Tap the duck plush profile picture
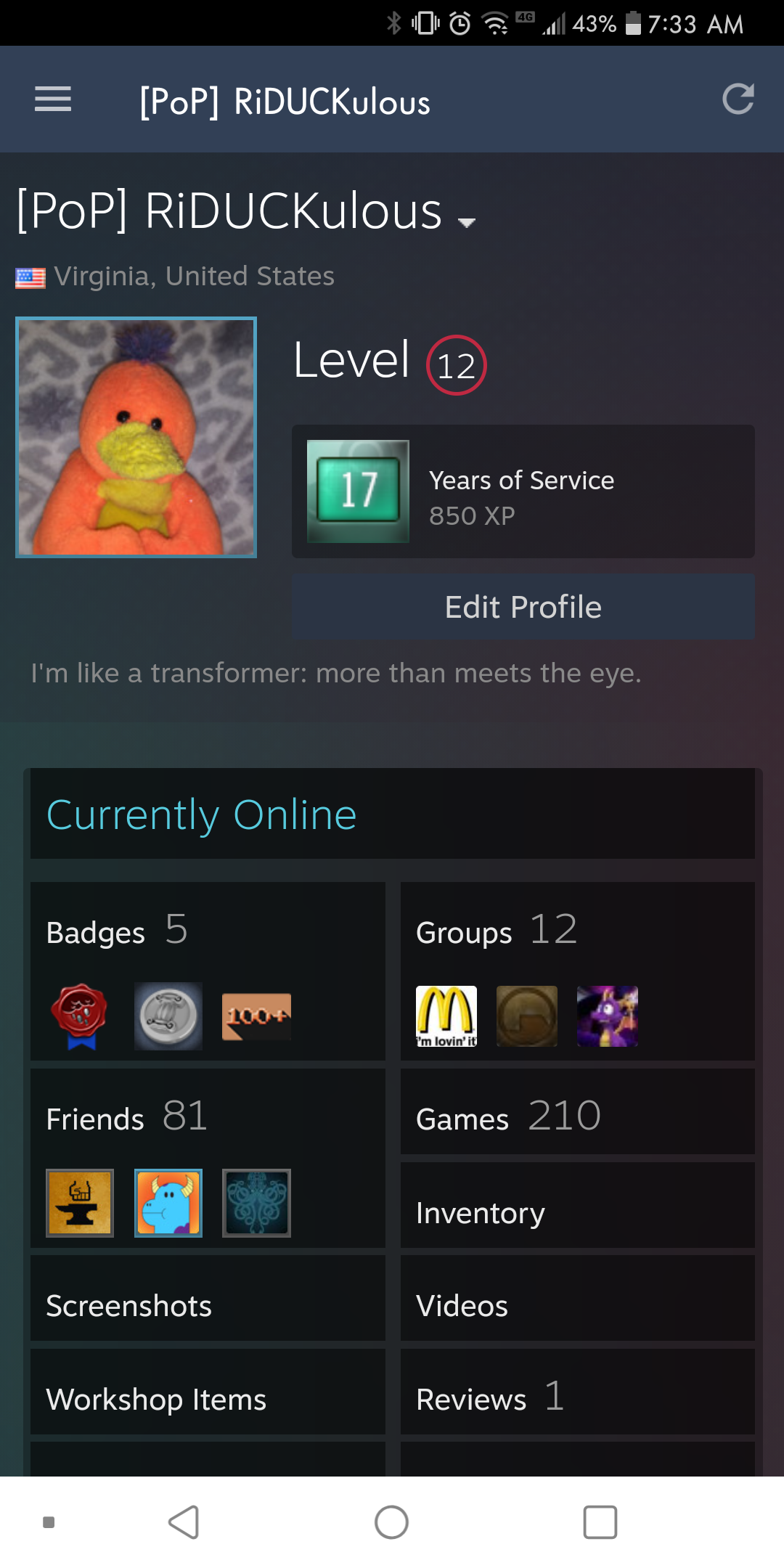This screenshot has width=784, height=1568. (136, 436)
